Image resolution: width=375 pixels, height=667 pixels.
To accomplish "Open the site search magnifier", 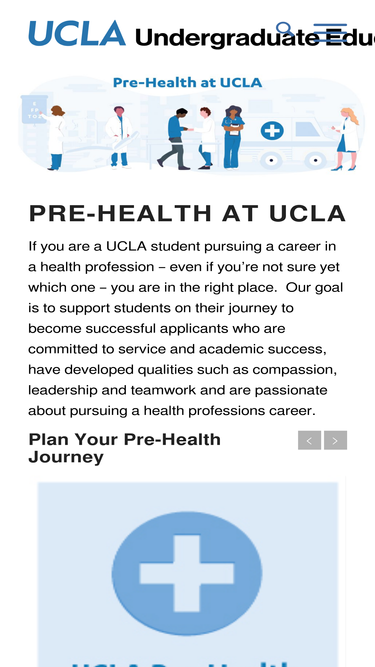I will pyautogui.click(x=284, y=31).
